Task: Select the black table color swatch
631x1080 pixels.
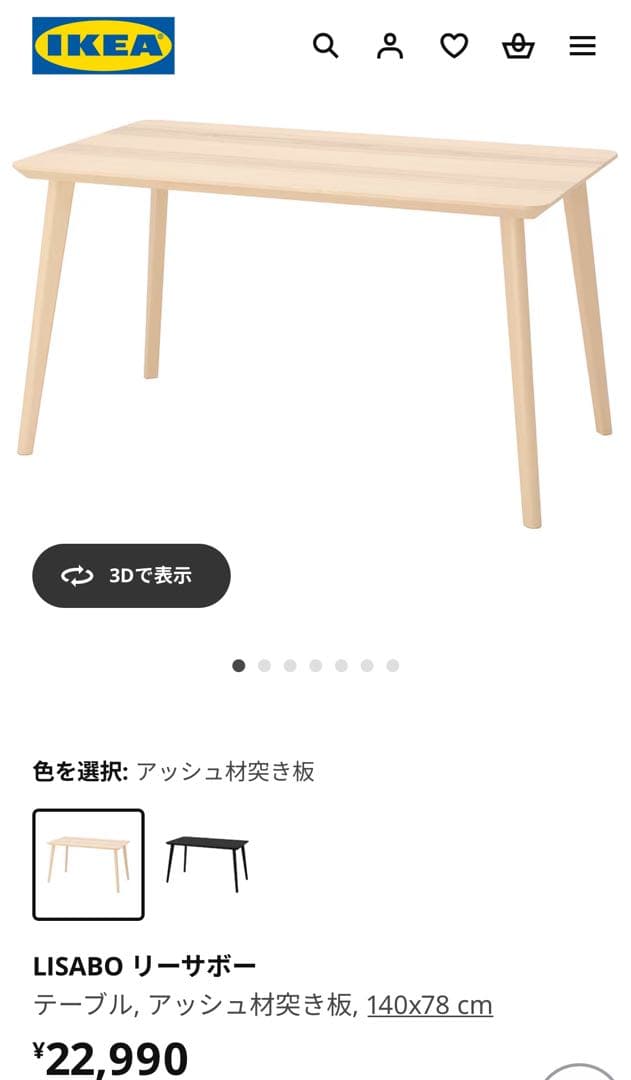Action: (207, 864)
